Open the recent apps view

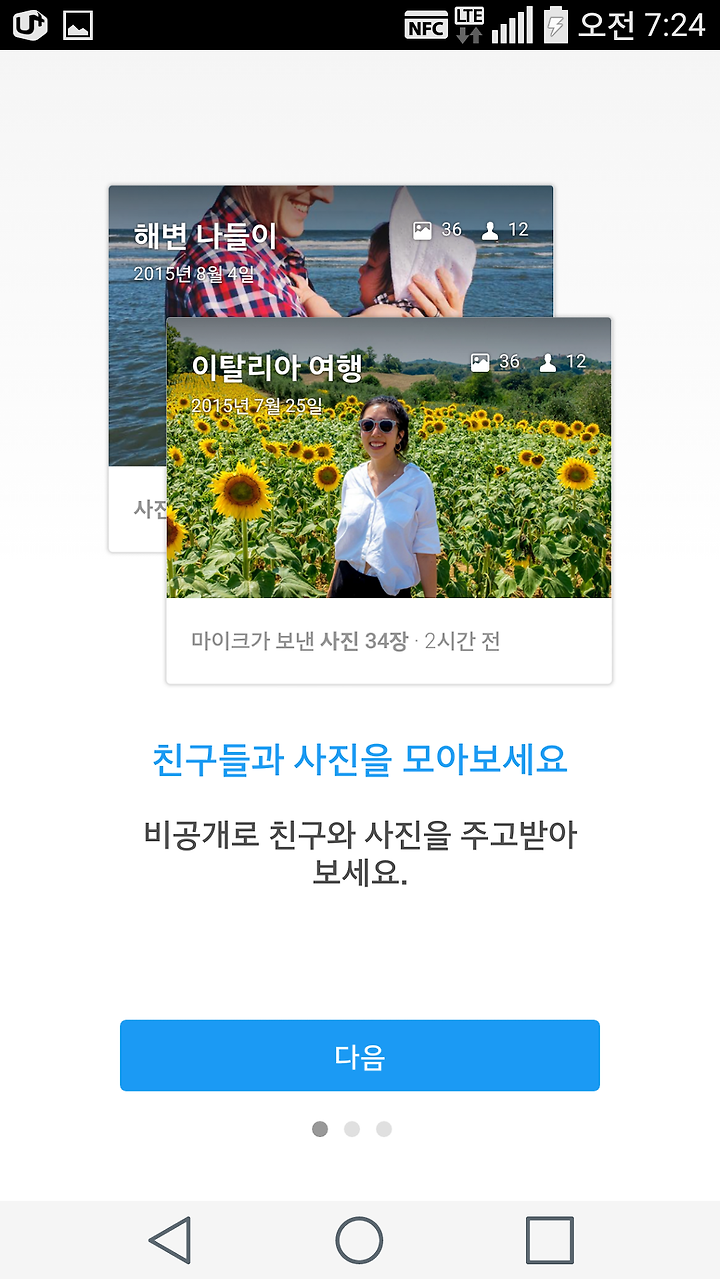coord(550,1240)
